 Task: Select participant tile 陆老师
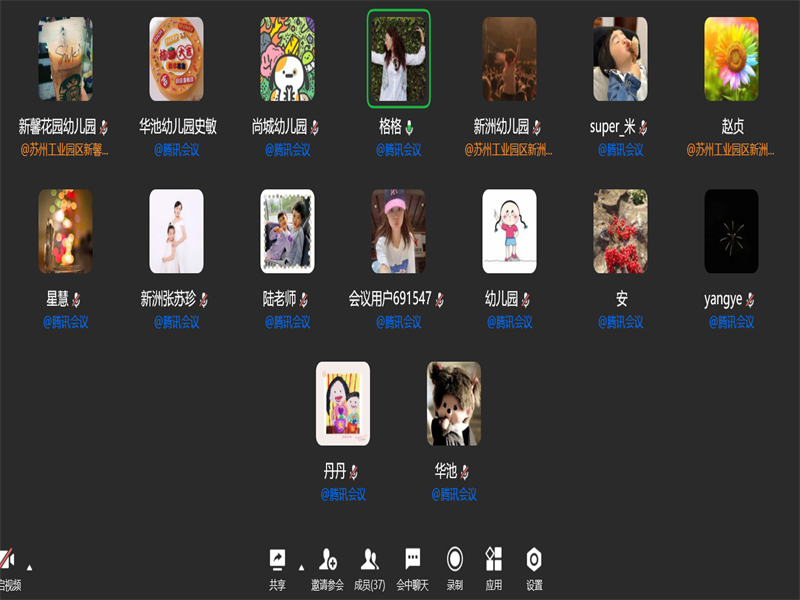288,231
